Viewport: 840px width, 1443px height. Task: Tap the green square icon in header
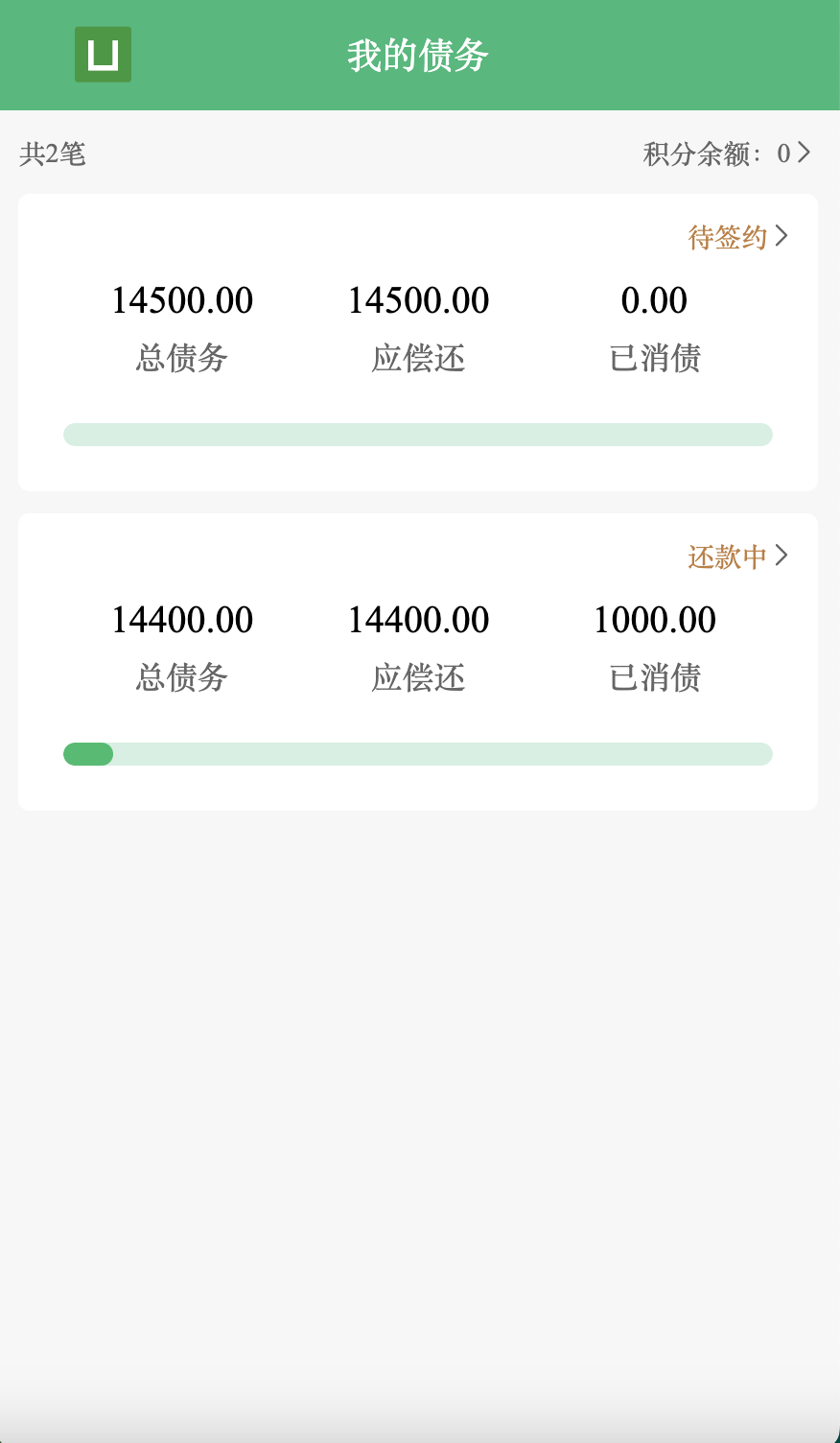point(103,55)
